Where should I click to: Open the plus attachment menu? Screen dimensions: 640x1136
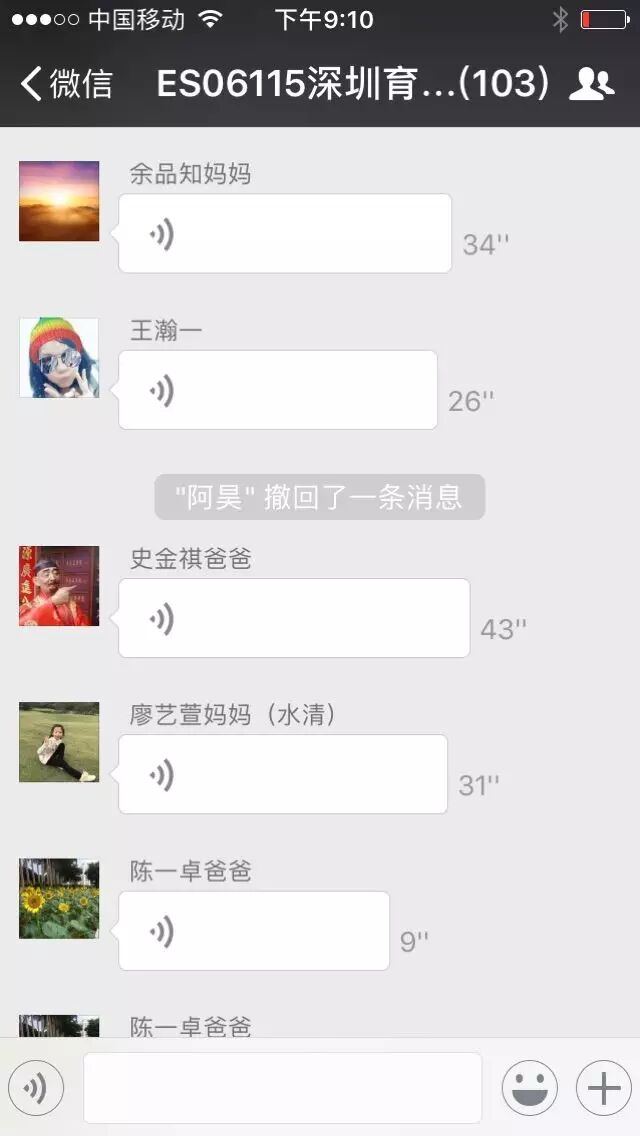603,1088
